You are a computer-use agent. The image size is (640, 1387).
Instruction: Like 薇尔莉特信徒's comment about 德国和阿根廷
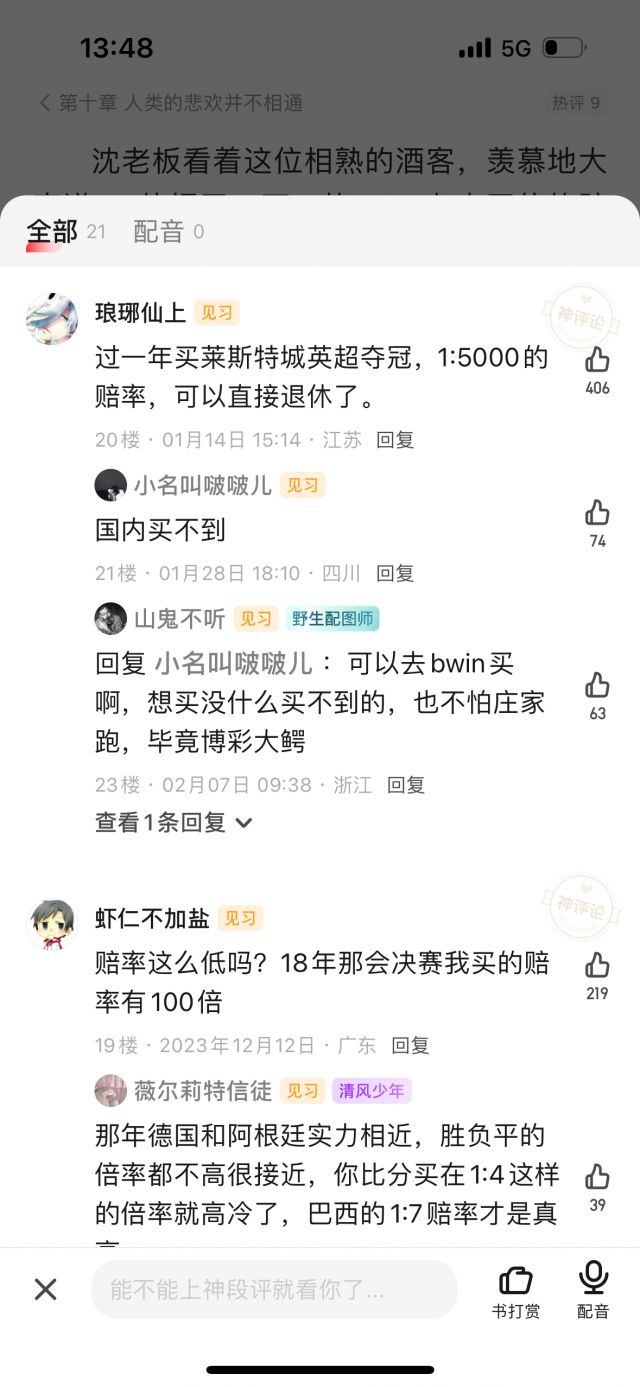click(597, 1177)
